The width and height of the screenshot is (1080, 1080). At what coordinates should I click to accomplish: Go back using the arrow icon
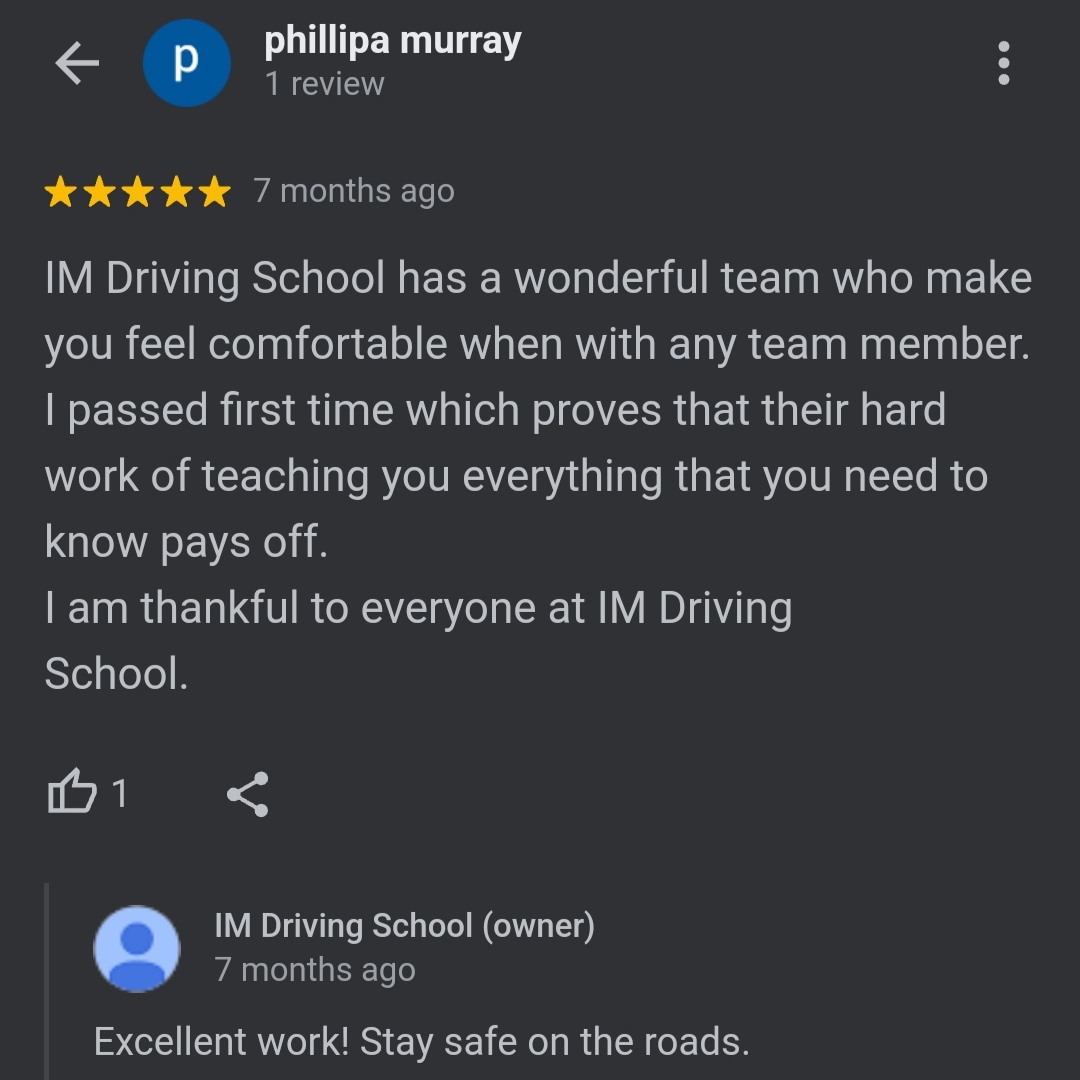pos(77,64)
